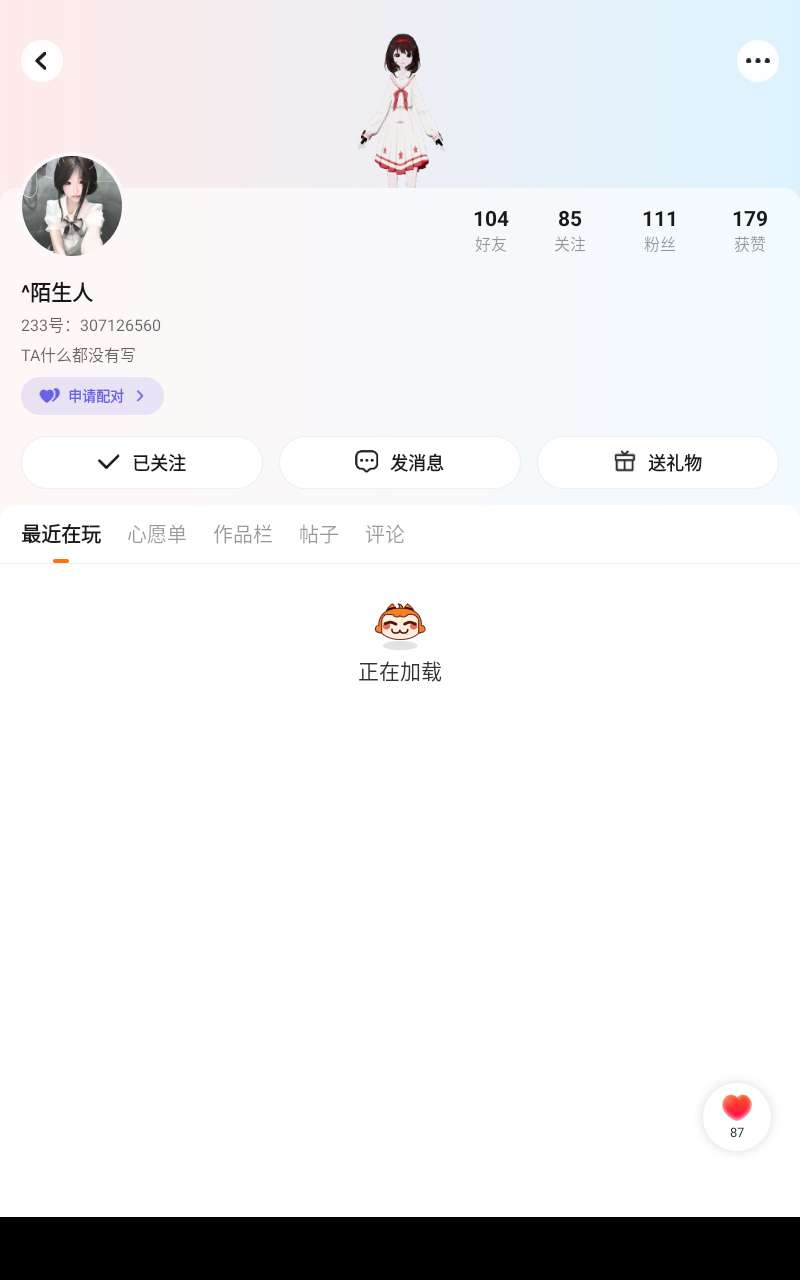Go back using the arrow icon

[42, 61]
